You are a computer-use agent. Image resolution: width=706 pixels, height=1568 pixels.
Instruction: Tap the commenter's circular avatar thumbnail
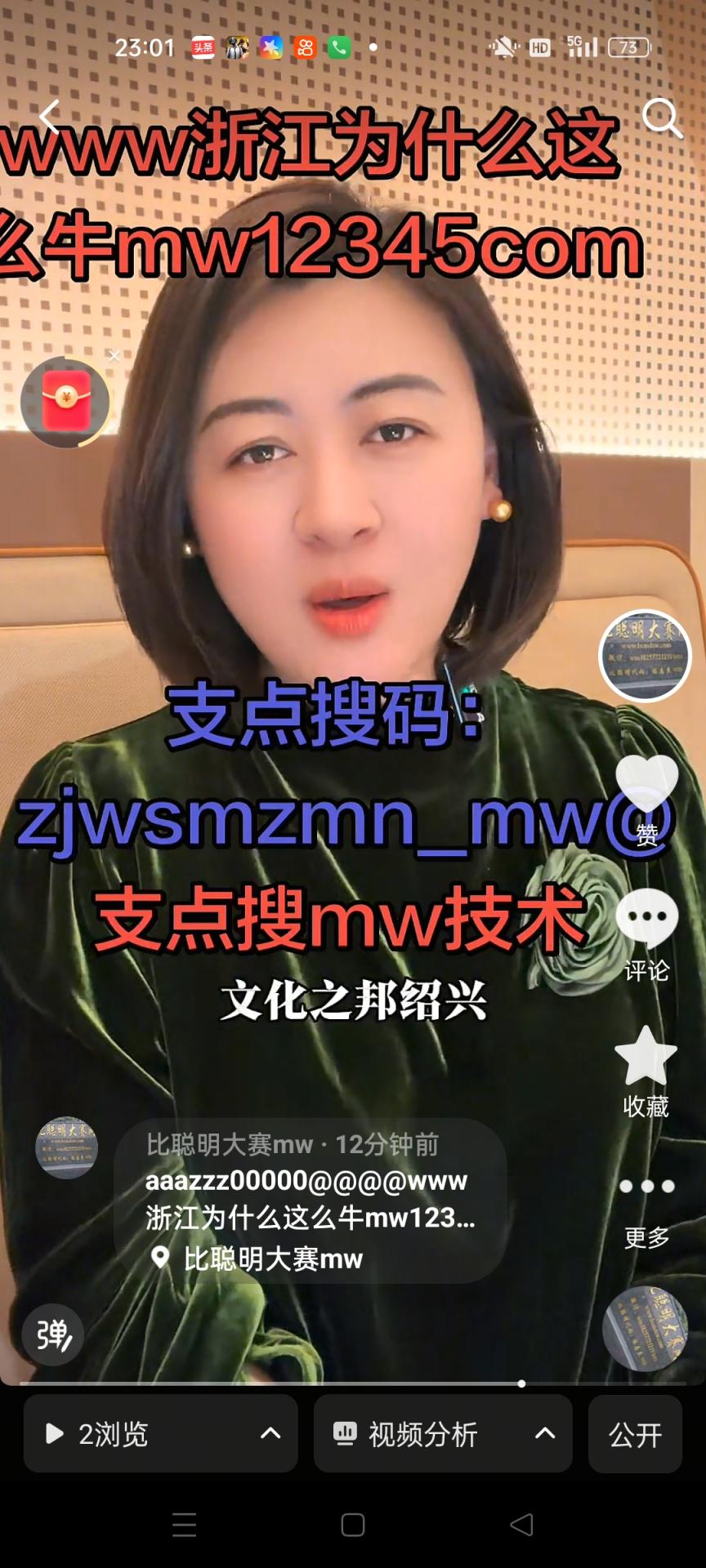coord(68,1147)
